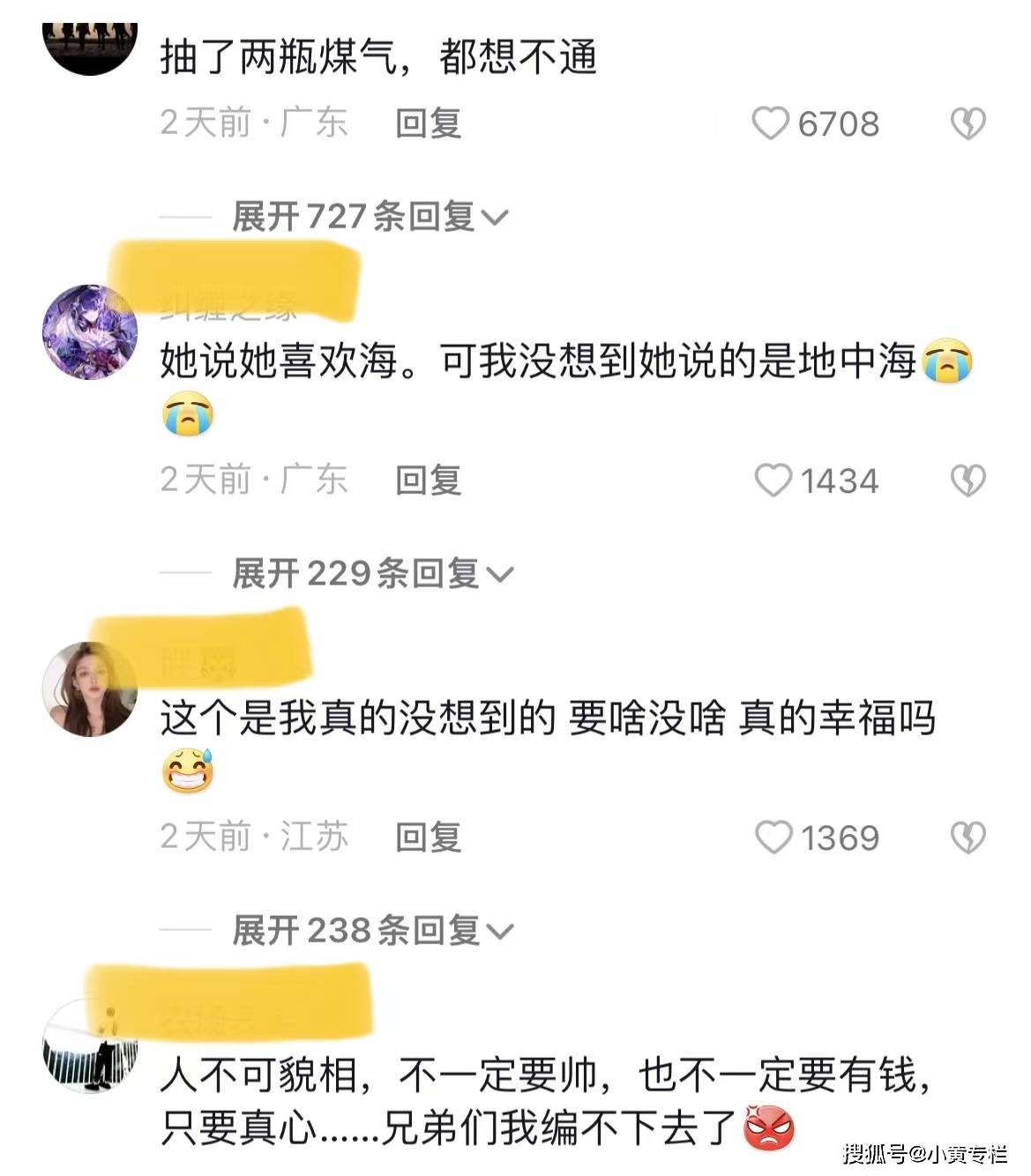Dislike the 她说她喜欢海 comment
The height and width of the screenshot is (1176, 1031).
click(x=967, y=480)
